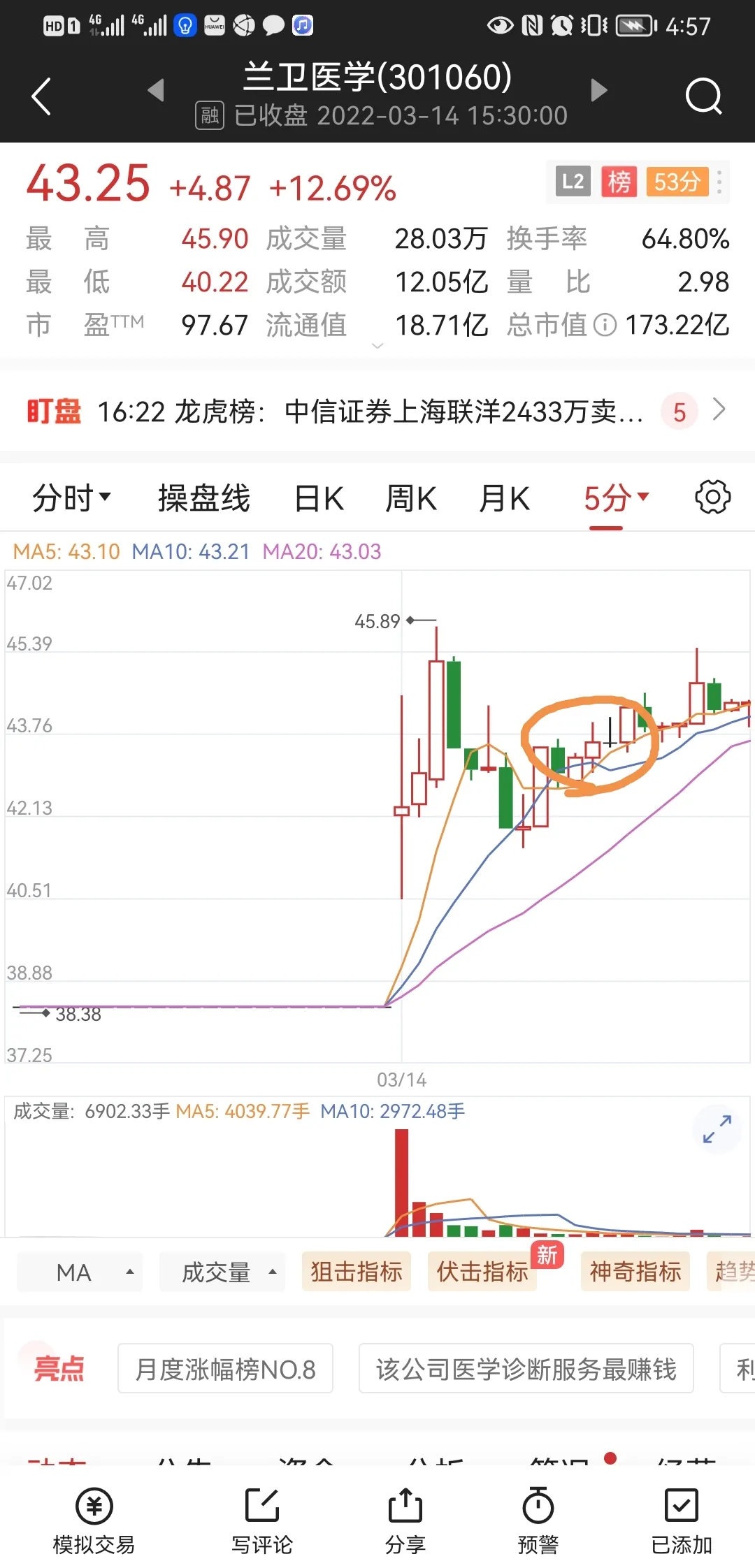Screen dimensions: 755x1568
Task: Open stock search magnifier icon
Action: click(703, 96)
